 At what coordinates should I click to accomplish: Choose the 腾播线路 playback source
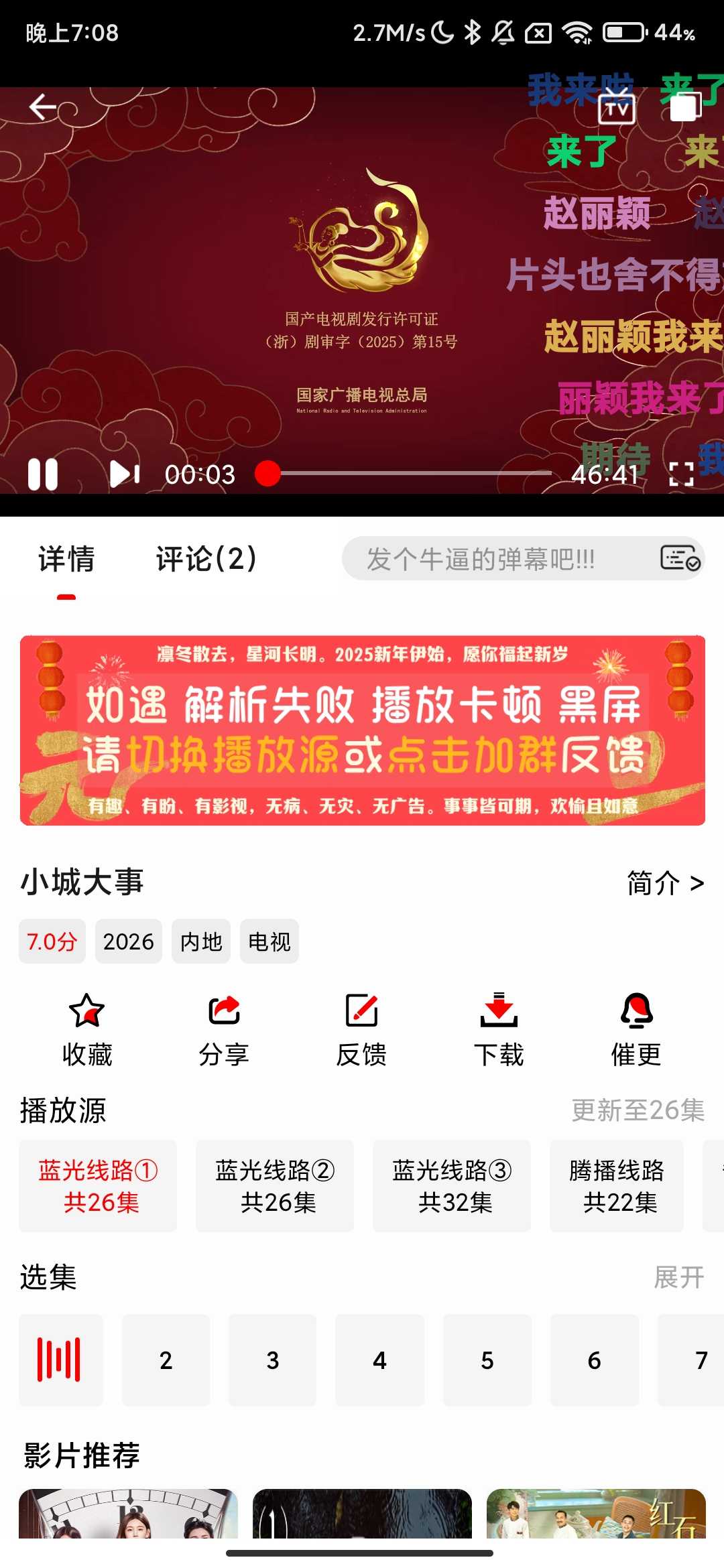coord(616,1186)
